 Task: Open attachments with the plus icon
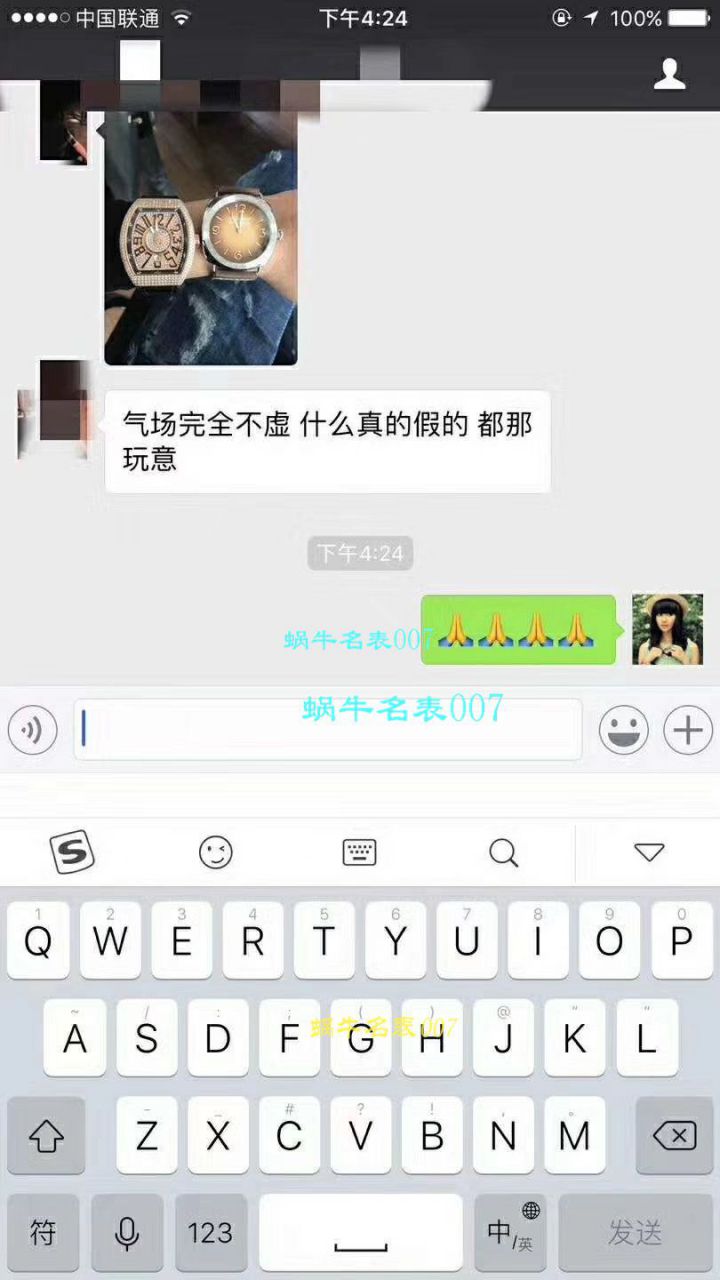[x=687, y=730]
